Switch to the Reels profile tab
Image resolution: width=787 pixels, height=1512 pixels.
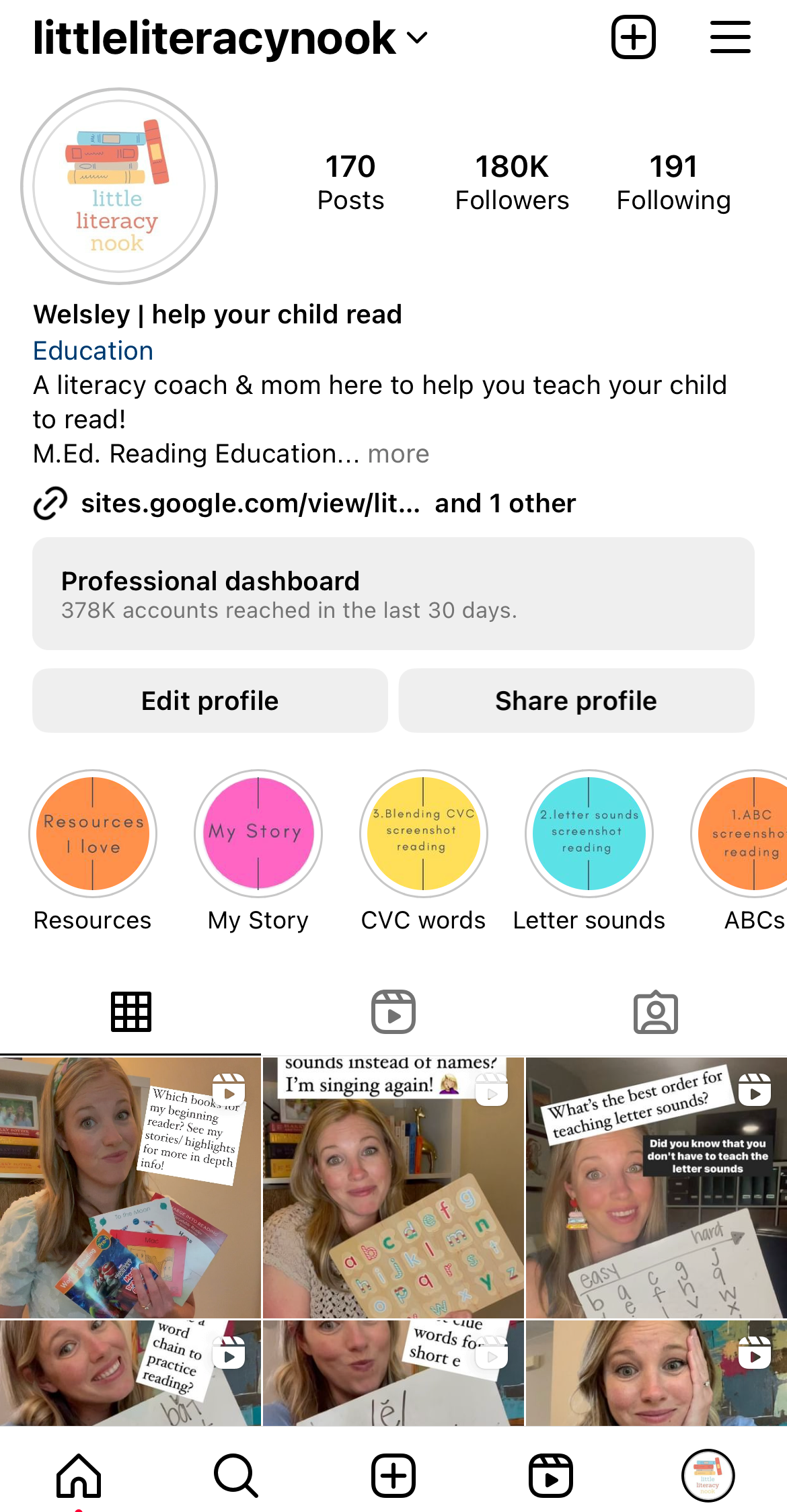(x=394, y=1012)
